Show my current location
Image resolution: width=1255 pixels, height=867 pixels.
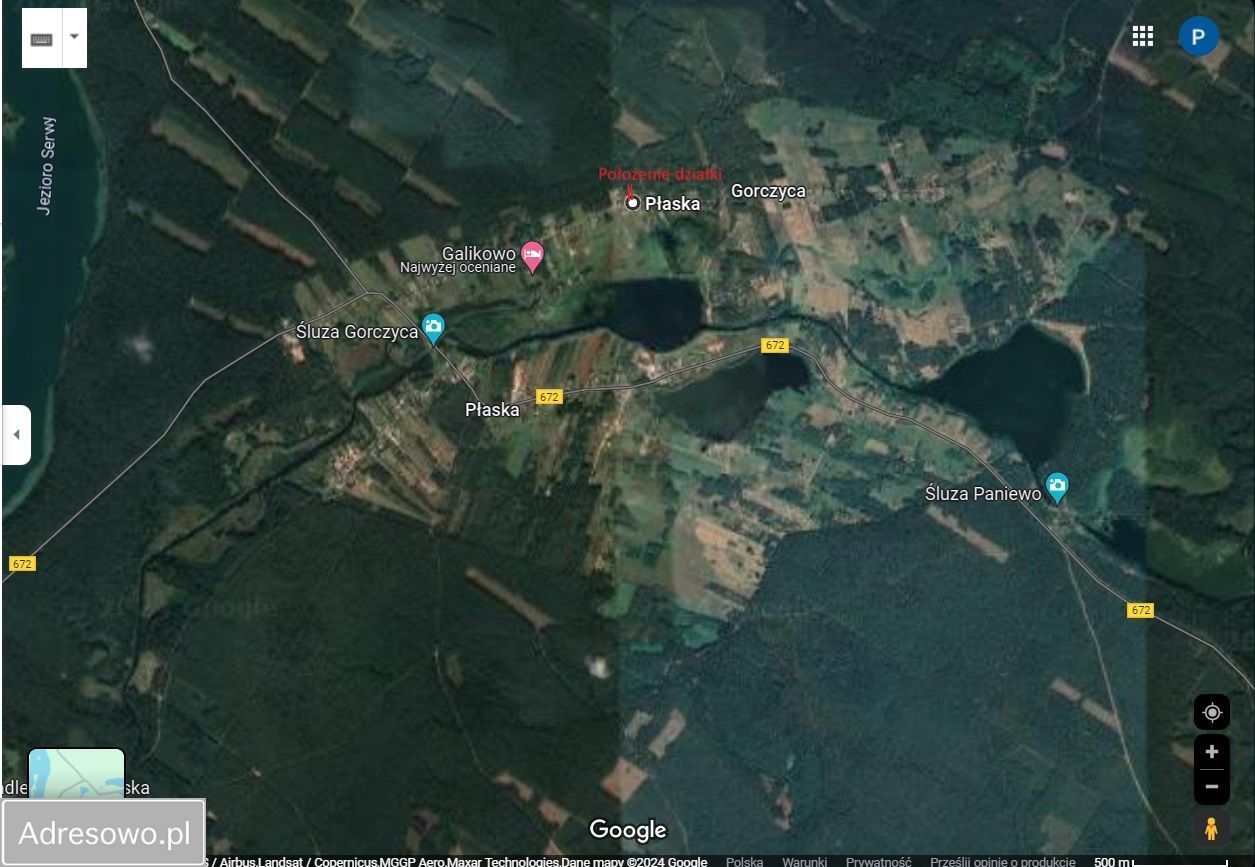(x=1211, y=712)
